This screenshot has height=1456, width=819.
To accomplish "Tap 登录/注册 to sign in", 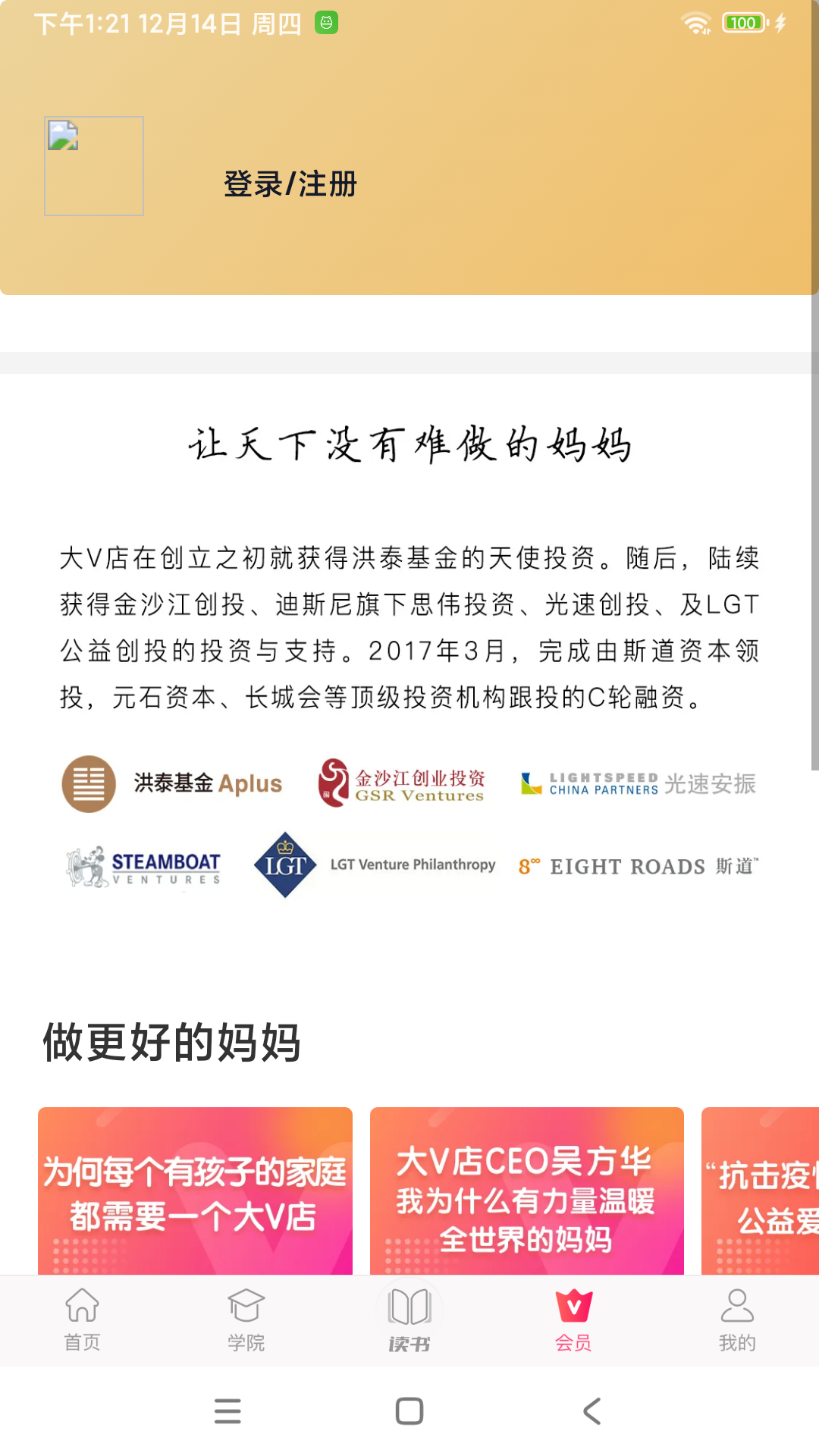I will point(290,184).
